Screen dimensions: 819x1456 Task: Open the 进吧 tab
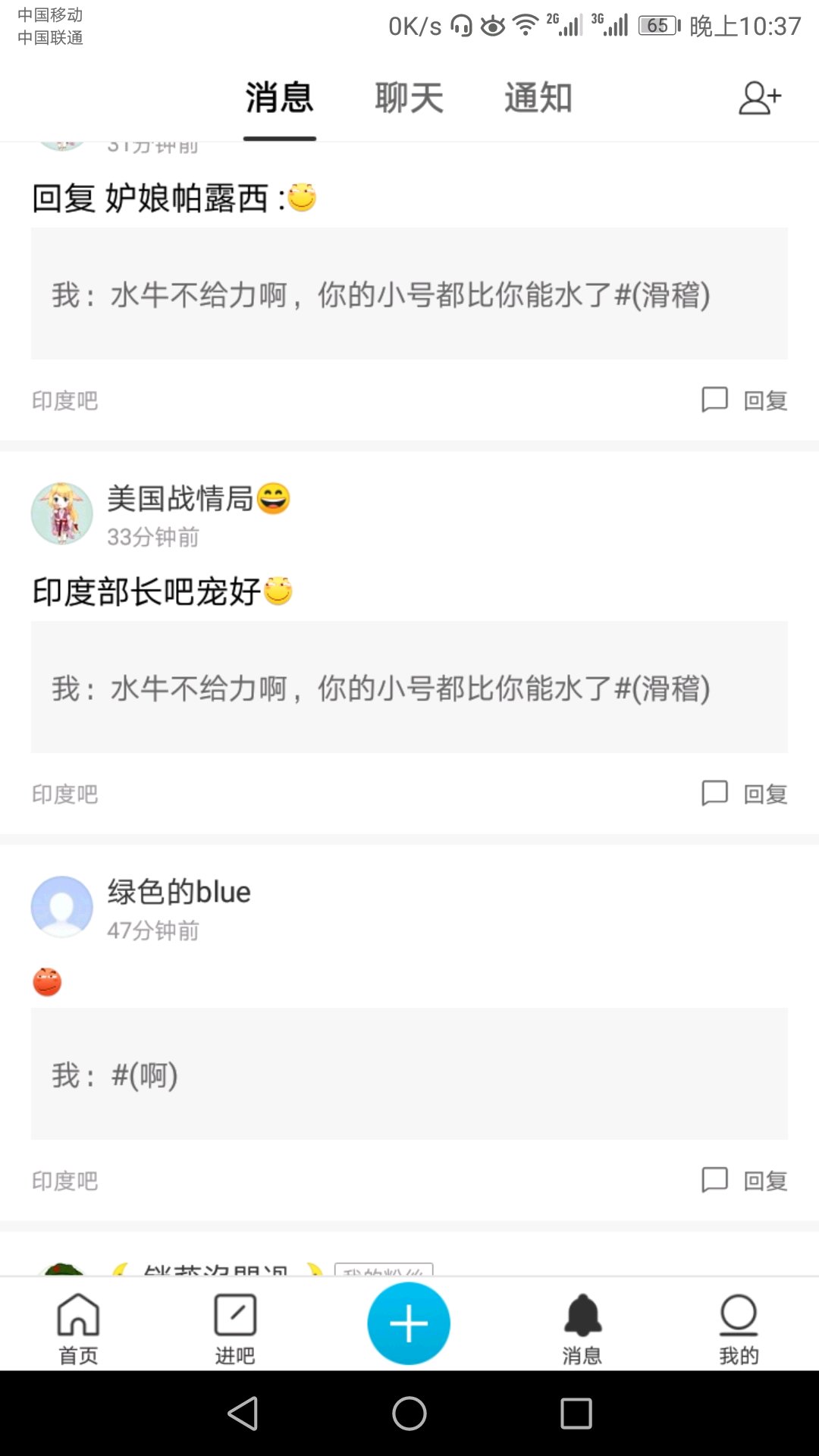(x=235, y=1327)
